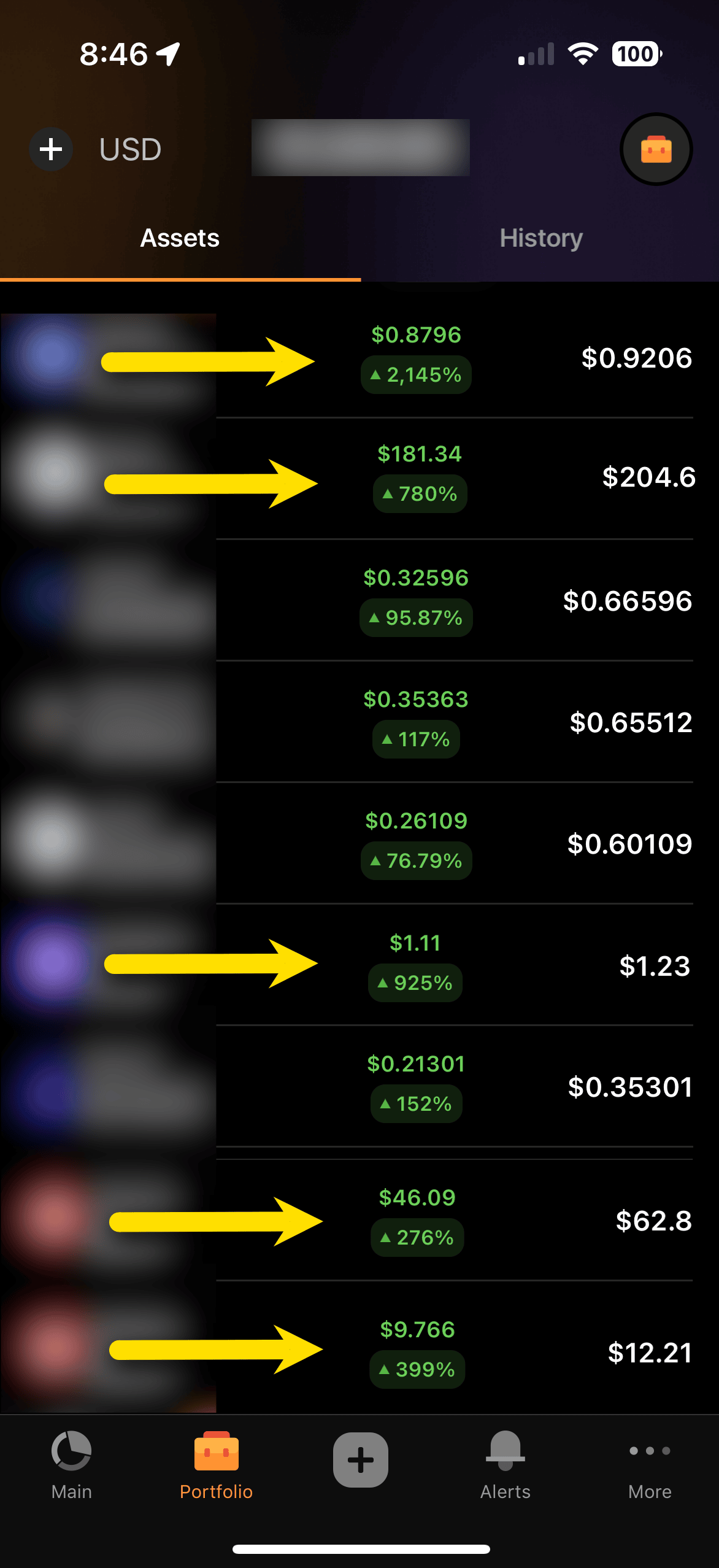Open the asset row priced $204.6

pos(648,477)
